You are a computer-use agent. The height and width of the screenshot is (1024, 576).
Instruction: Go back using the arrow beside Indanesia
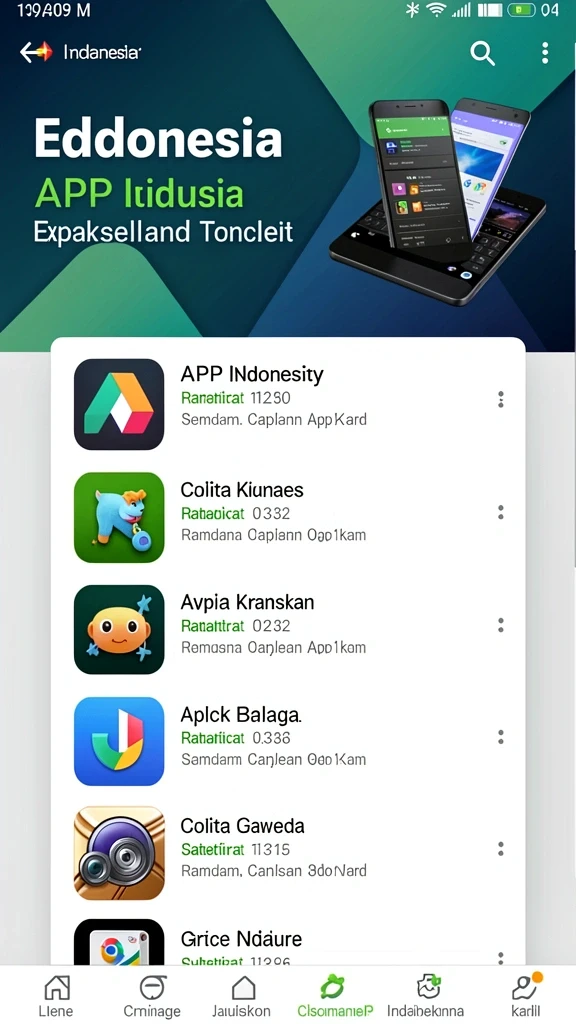click(36, 52)
